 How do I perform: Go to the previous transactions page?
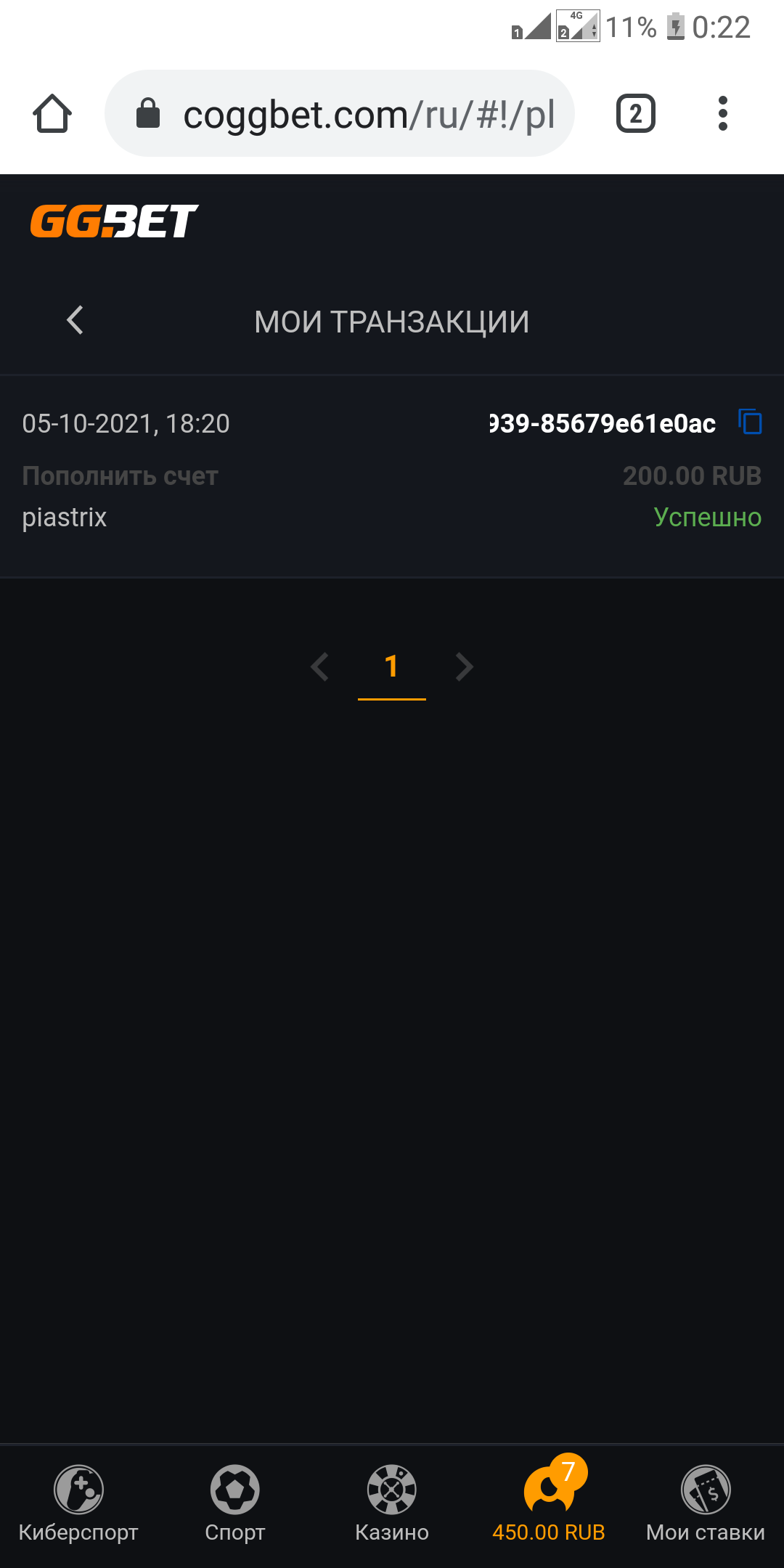click(x=319, y=666)
